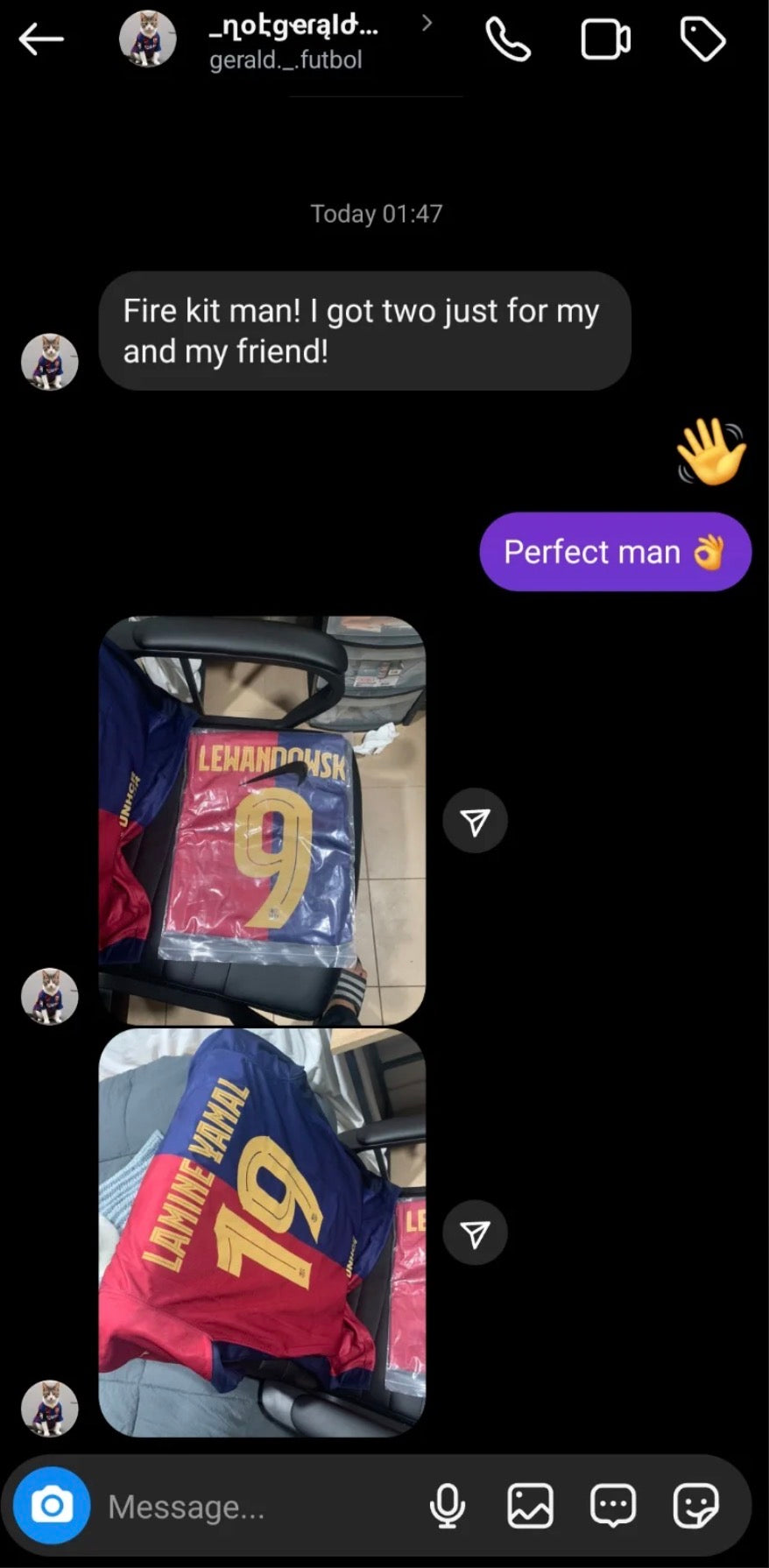Forward the Lewandowski jersey photo

tap(475, 821)
